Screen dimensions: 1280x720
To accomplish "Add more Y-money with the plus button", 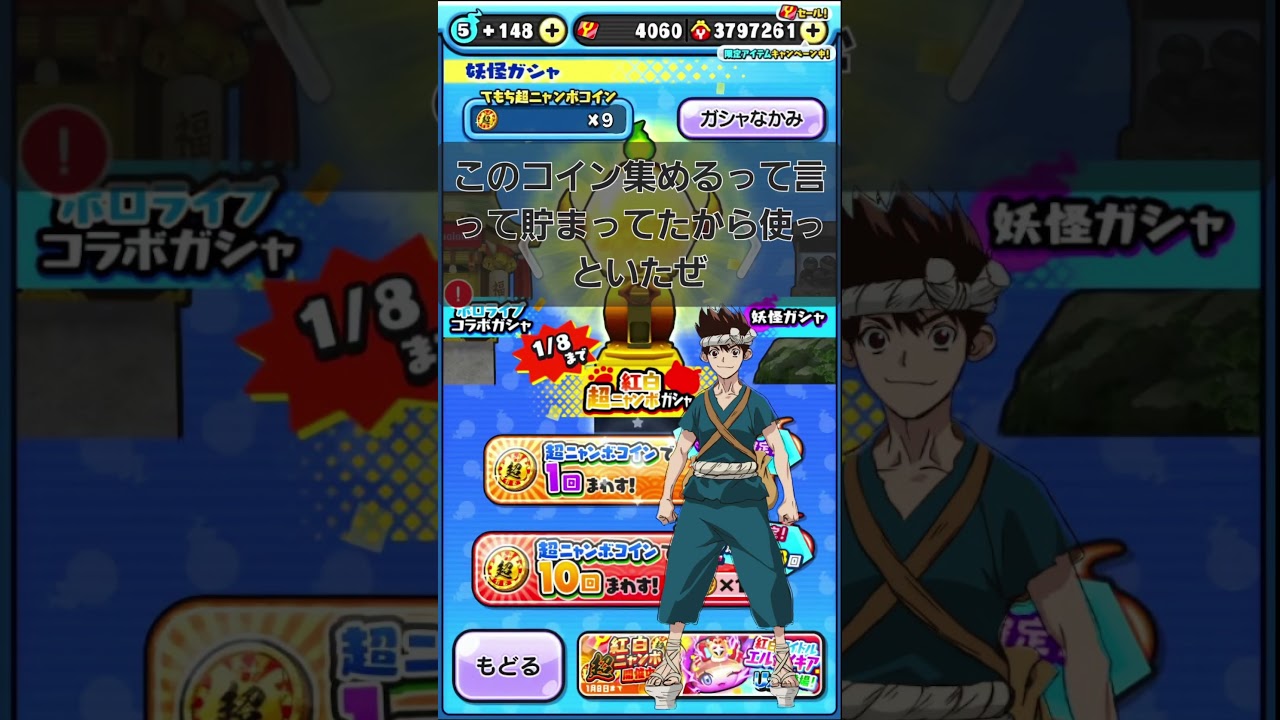I will 815,31.
